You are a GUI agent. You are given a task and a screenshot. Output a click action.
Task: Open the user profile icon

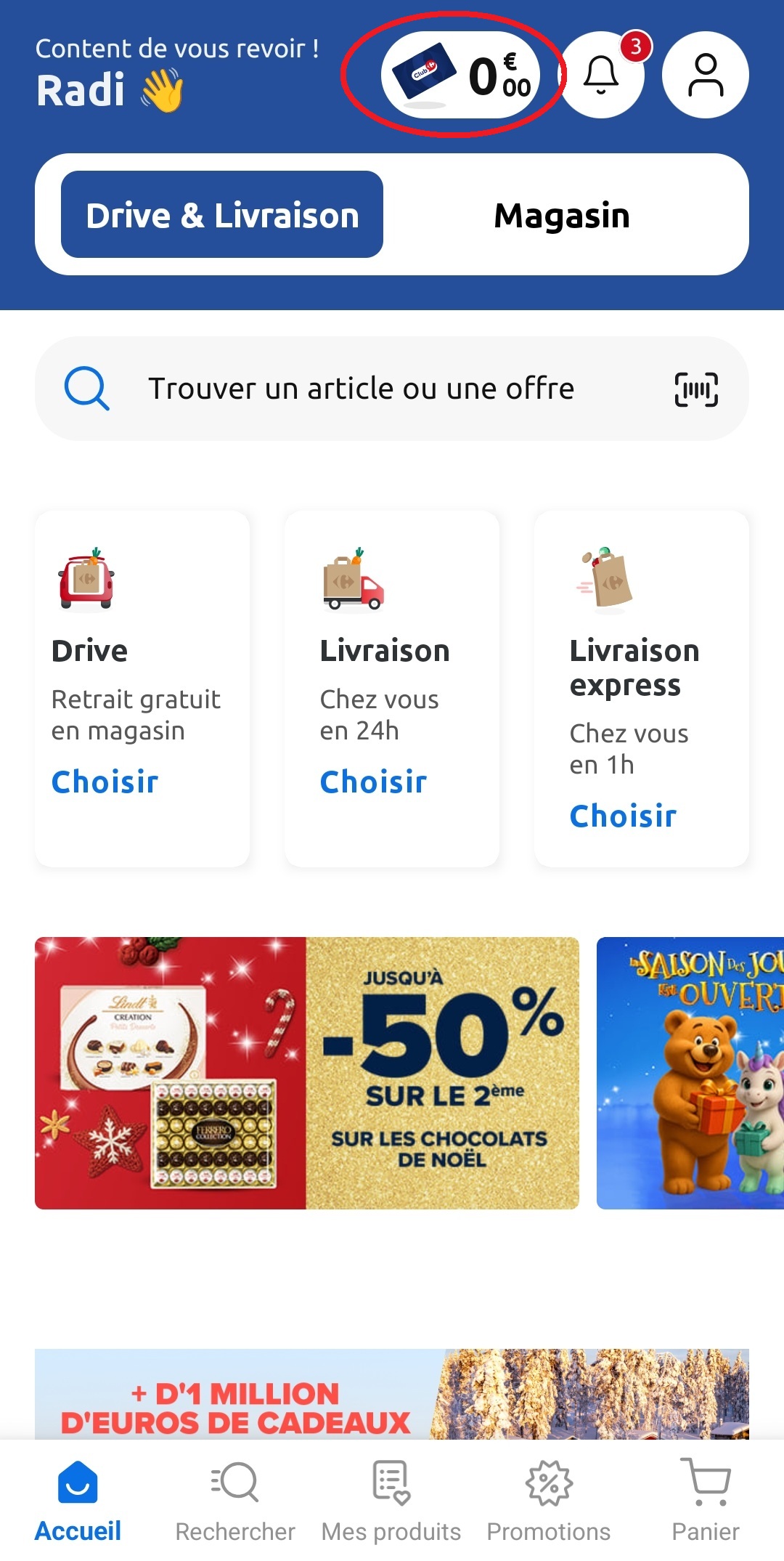[x=705, y=75]
